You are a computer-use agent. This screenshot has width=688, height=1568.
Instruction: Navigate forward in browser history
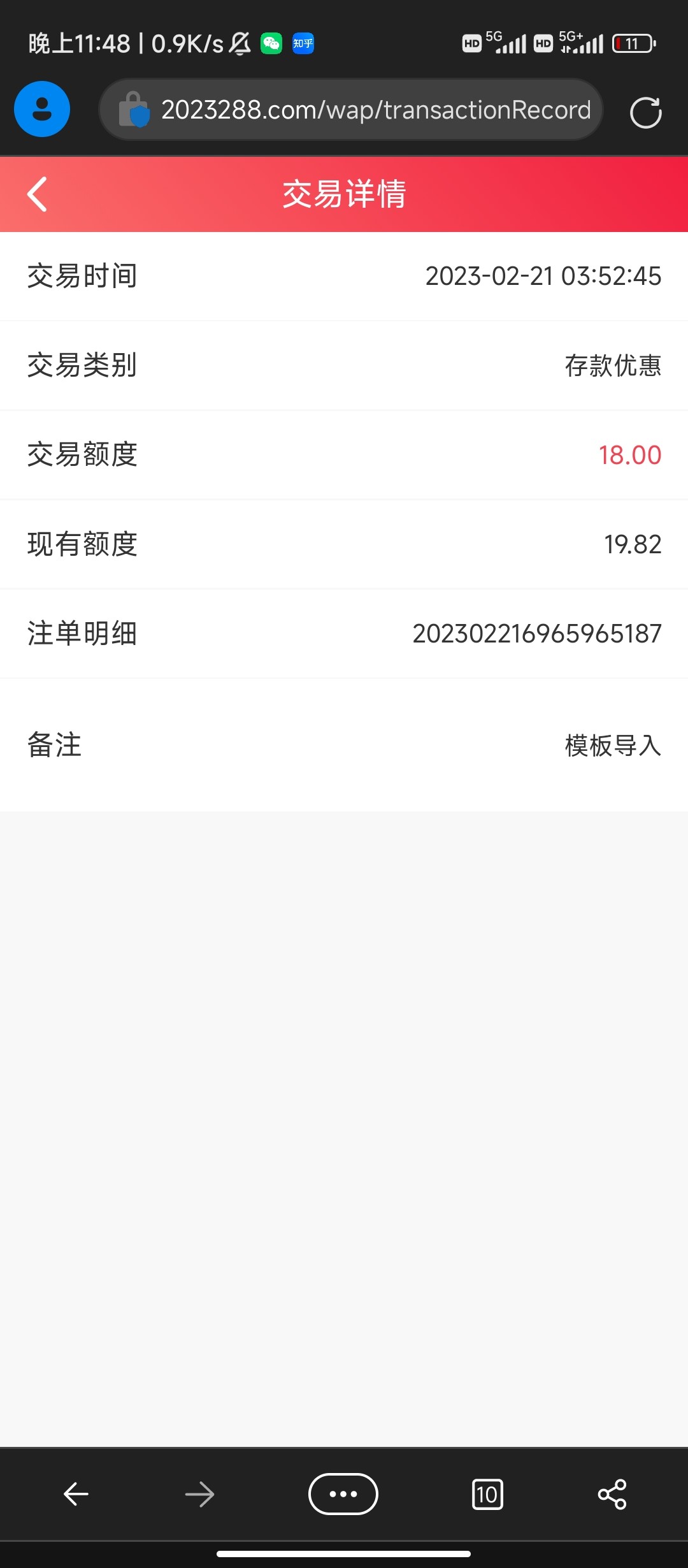(200, 1493)
